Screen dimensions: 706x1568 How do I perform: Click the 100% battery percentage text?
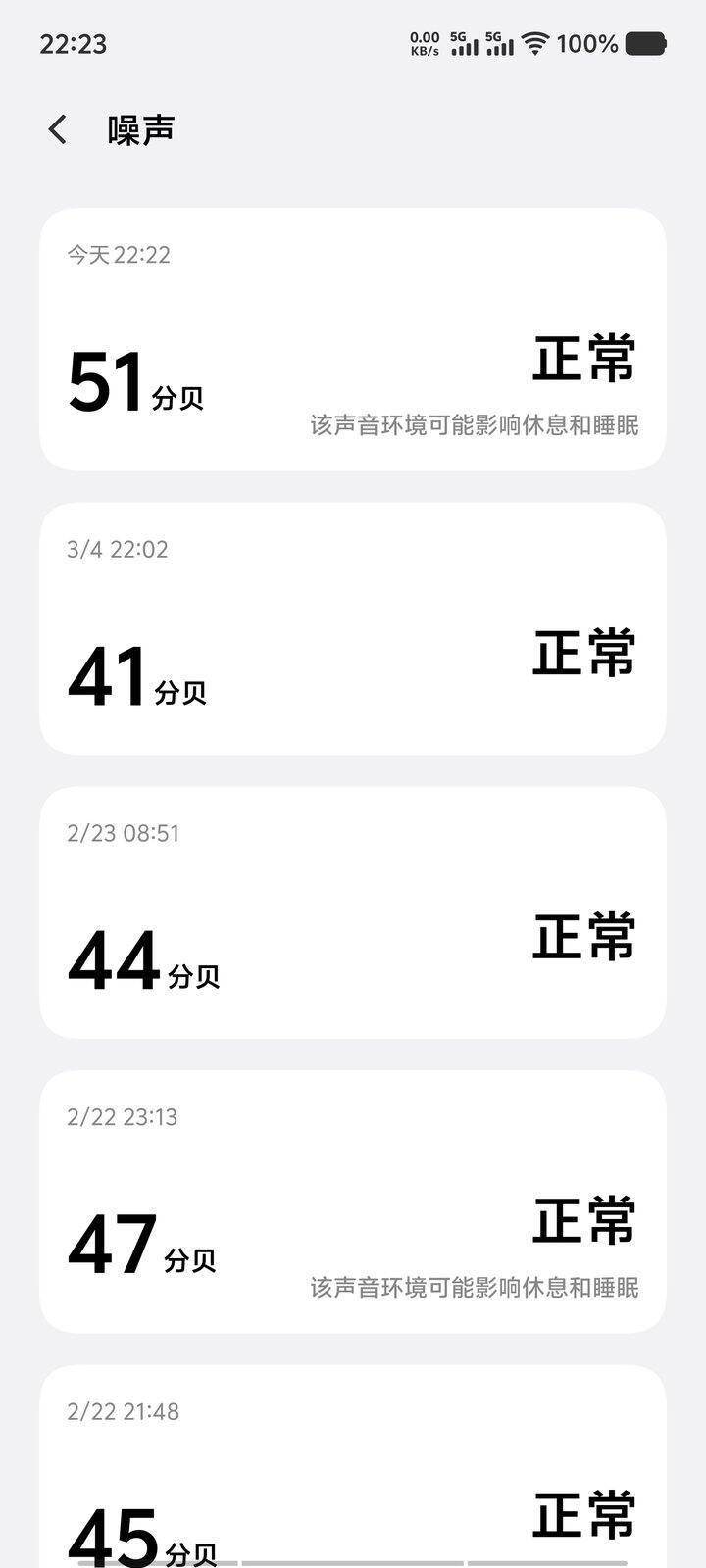point(585,44)
